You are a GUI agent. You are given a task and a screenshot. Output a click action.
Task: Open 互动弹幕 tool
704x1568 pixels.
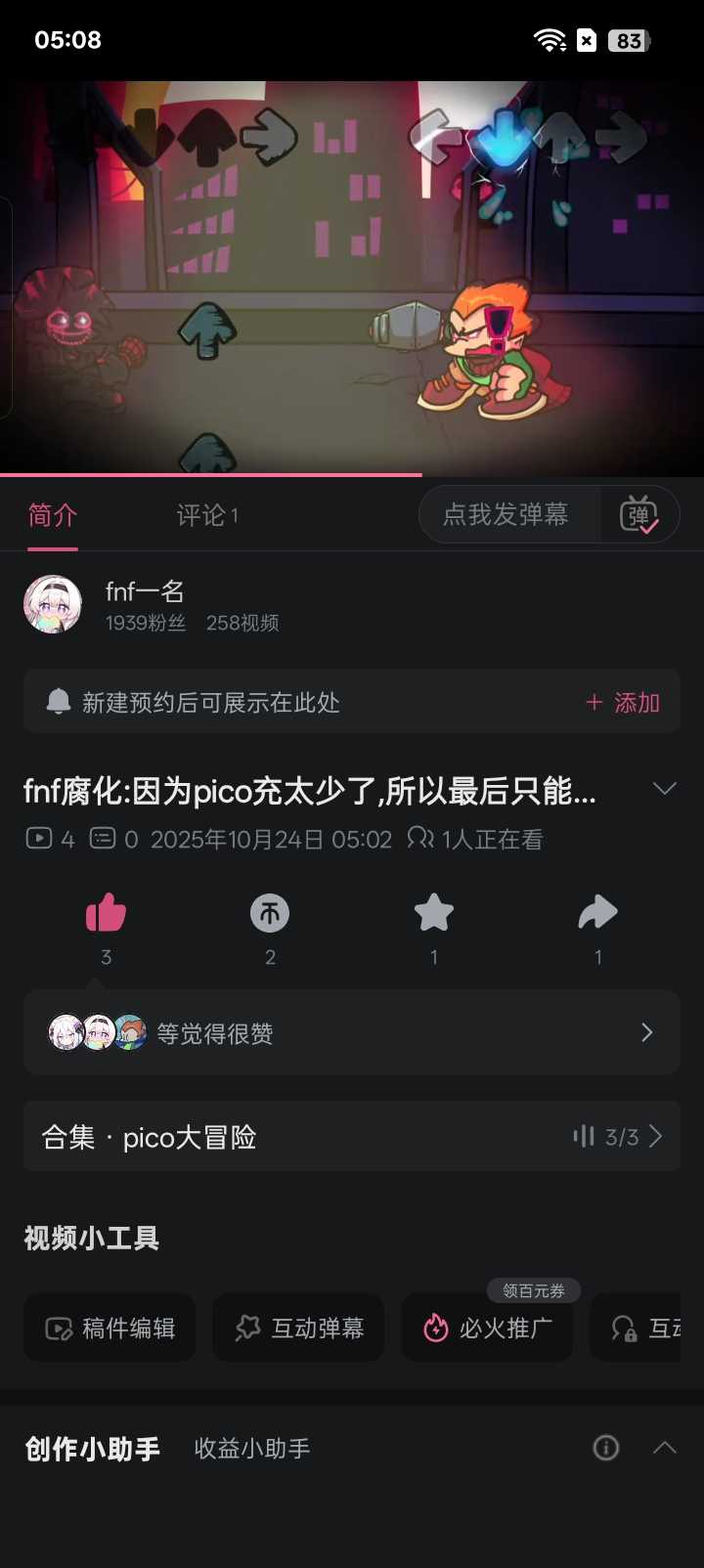coord(298,1328)
